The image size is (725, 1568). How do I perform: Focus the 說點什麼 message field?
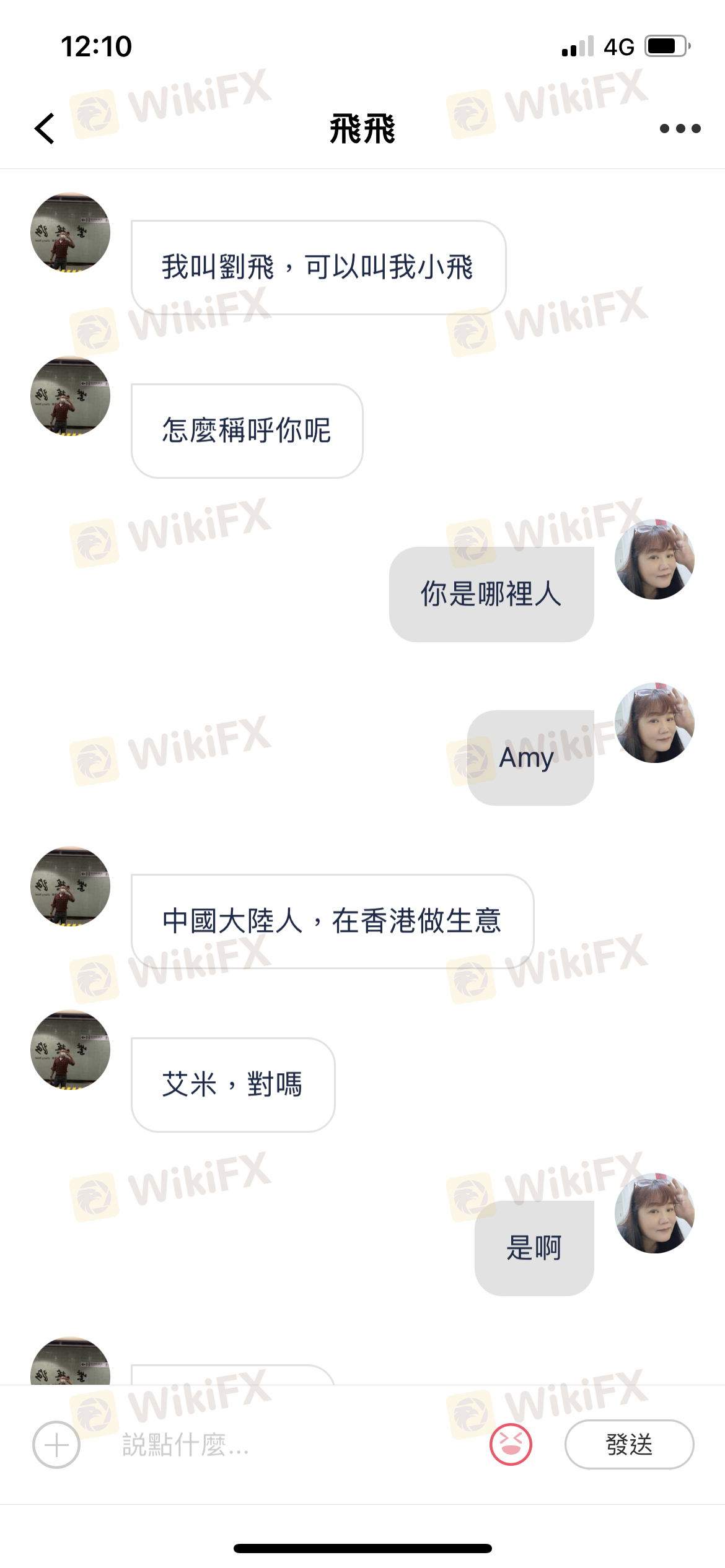pyautogui.click(x=279, y=1445)
